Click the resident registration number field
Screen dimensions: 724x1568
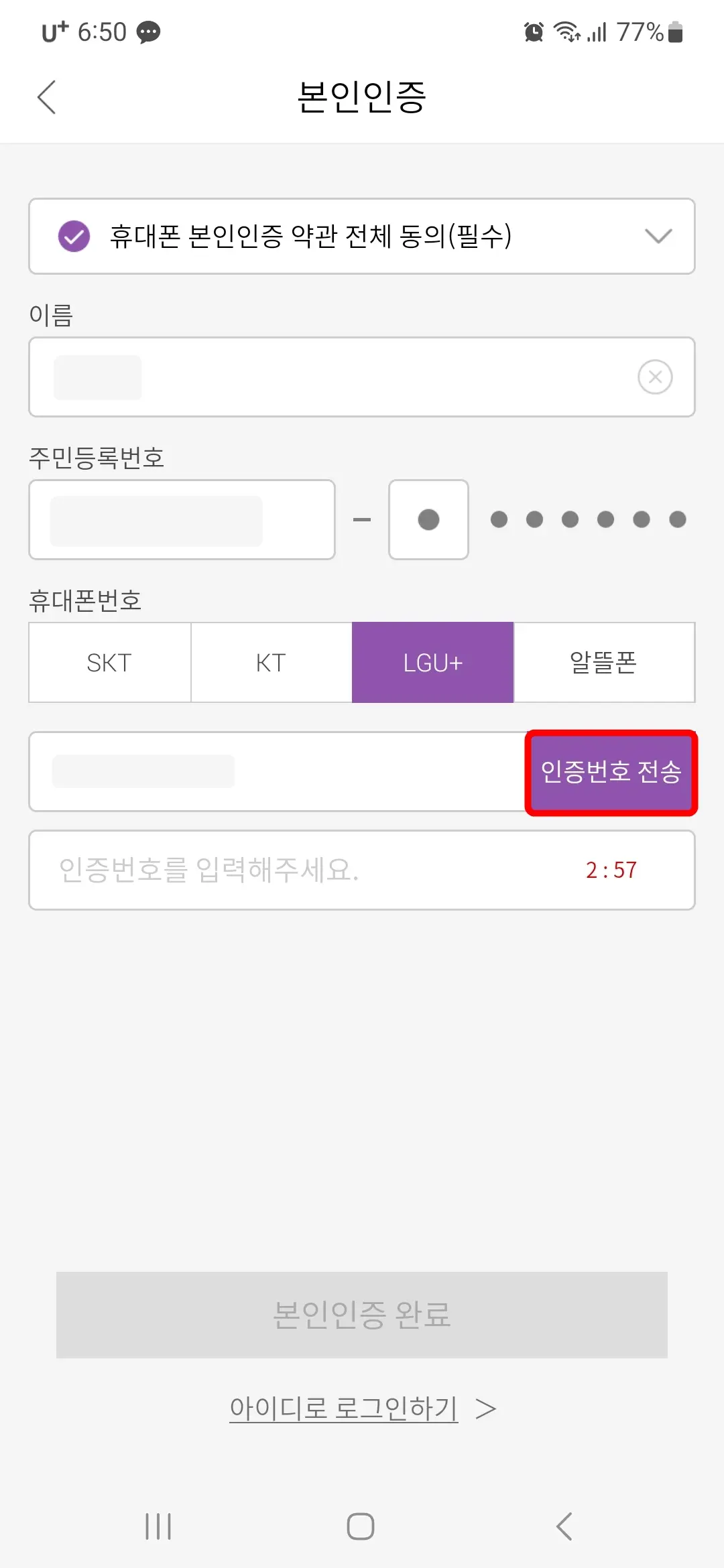tap(181, 519)
